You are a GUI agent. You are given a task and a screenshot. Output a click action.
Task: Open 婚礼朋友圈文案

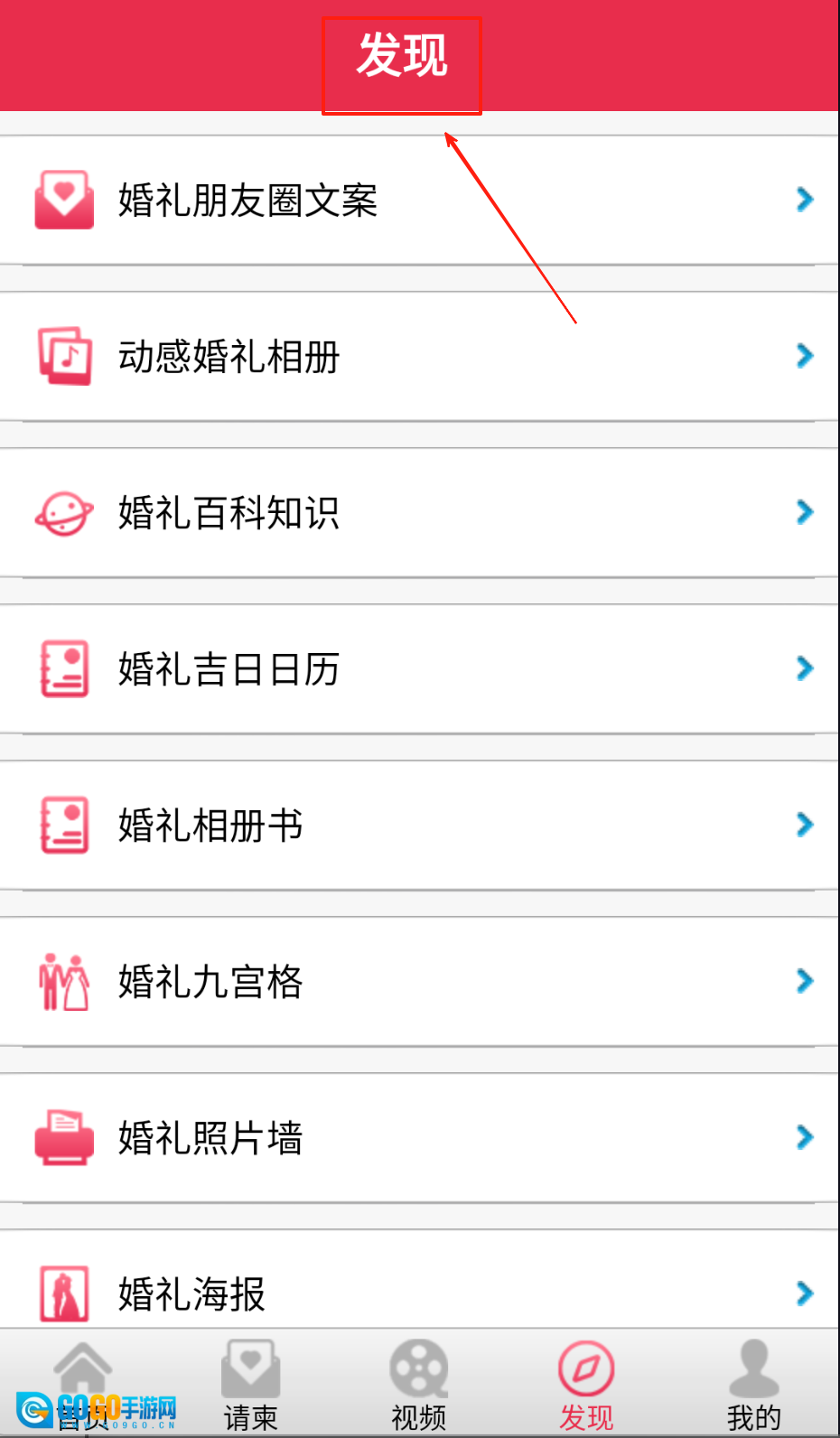coord(419,200)
